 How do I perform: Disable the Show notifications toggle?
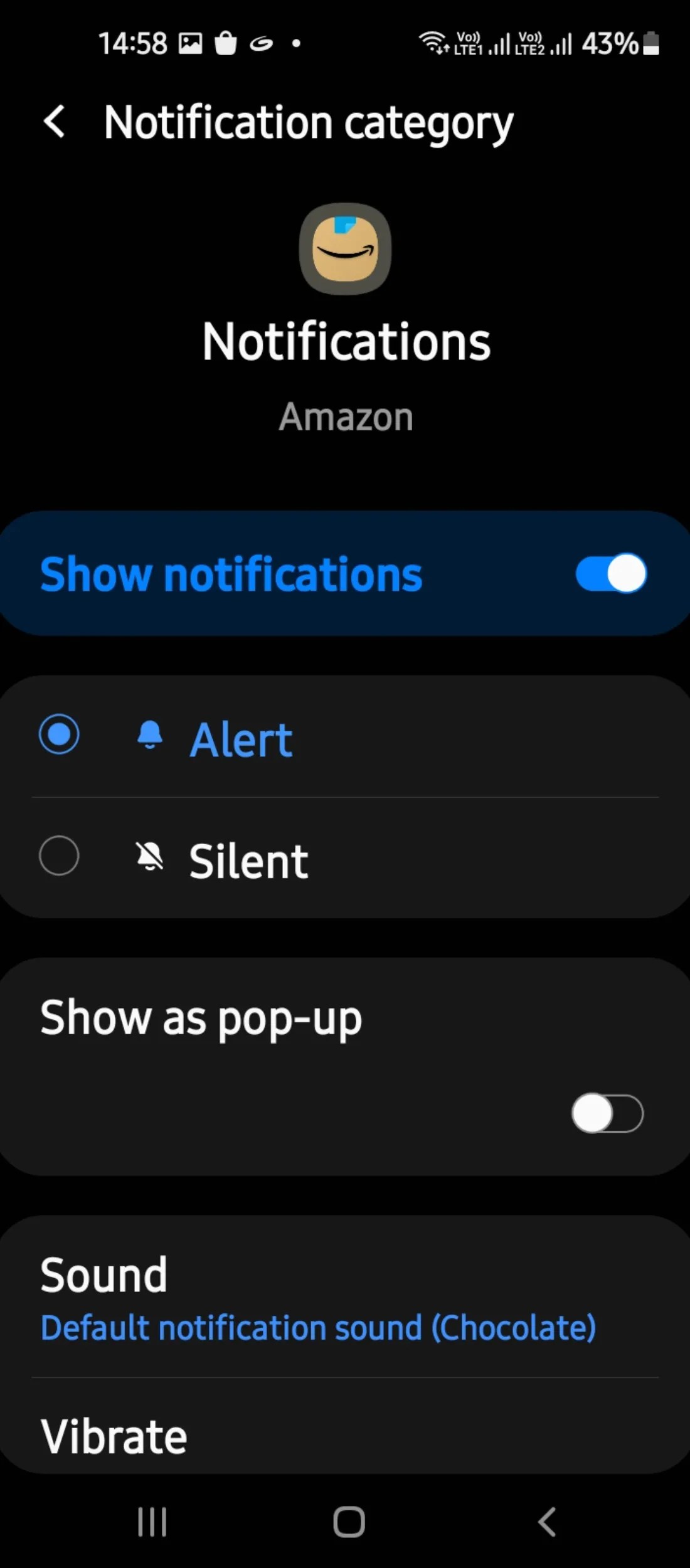[610, 573]
